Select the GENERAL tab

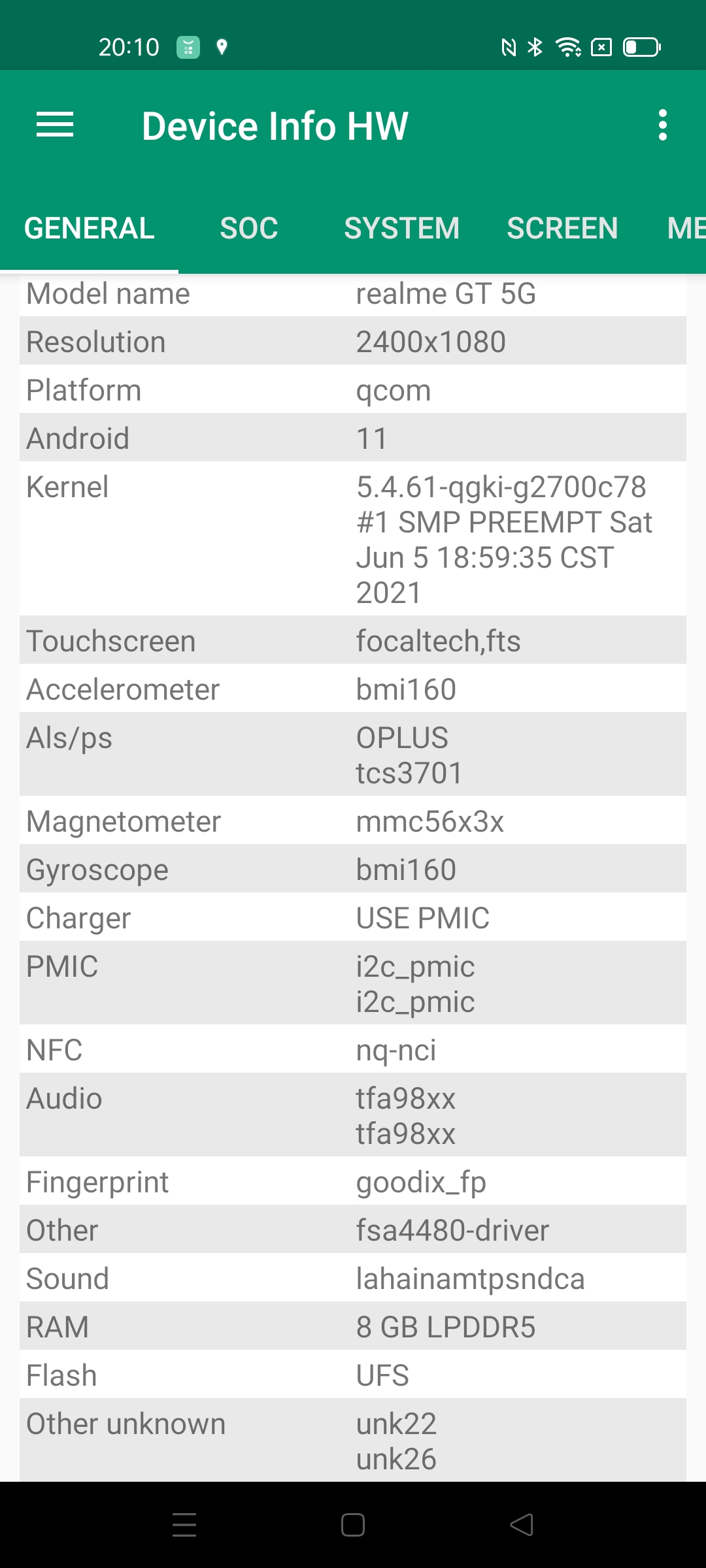click(x=90, y=228)
